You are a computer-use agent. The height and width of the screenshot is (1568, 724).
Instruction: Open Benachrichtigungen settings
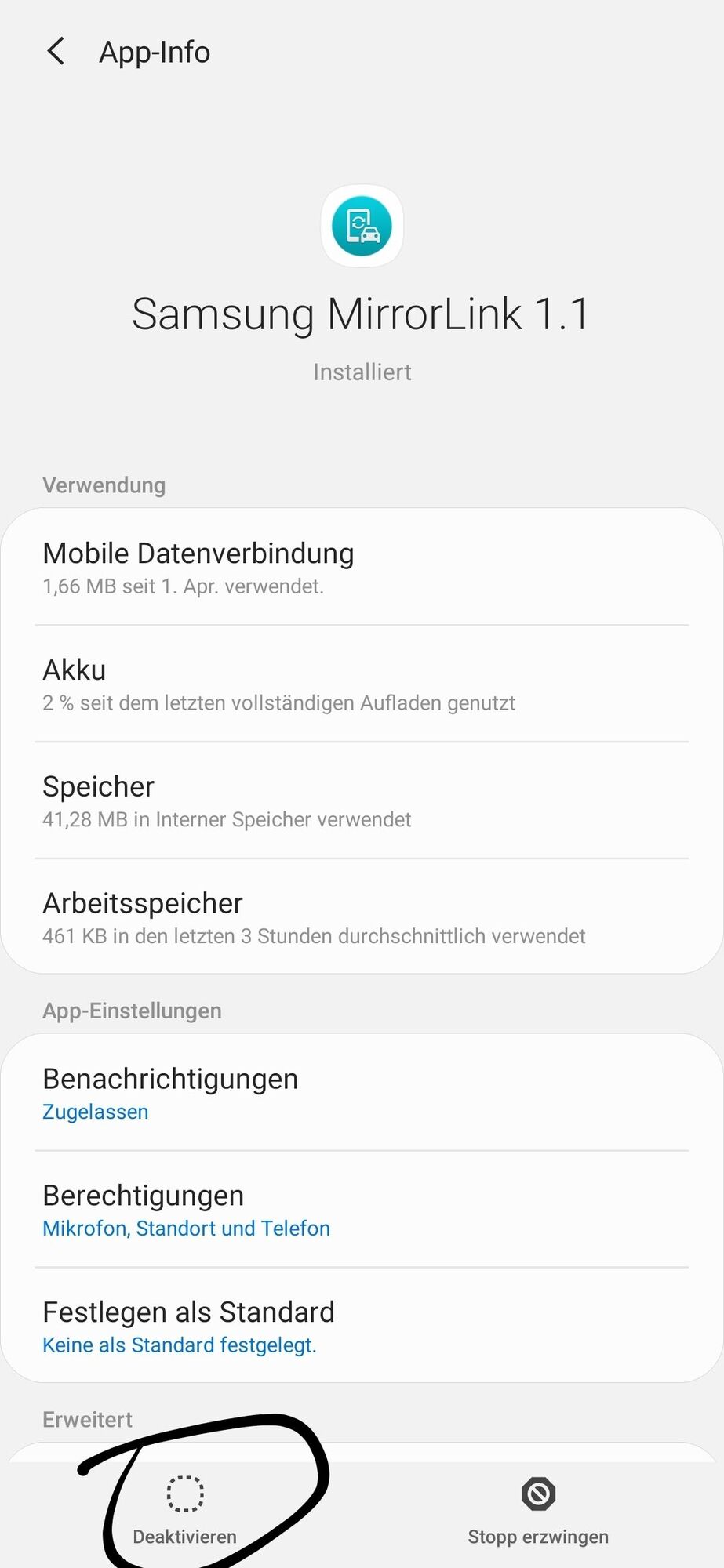(362, 1093)
